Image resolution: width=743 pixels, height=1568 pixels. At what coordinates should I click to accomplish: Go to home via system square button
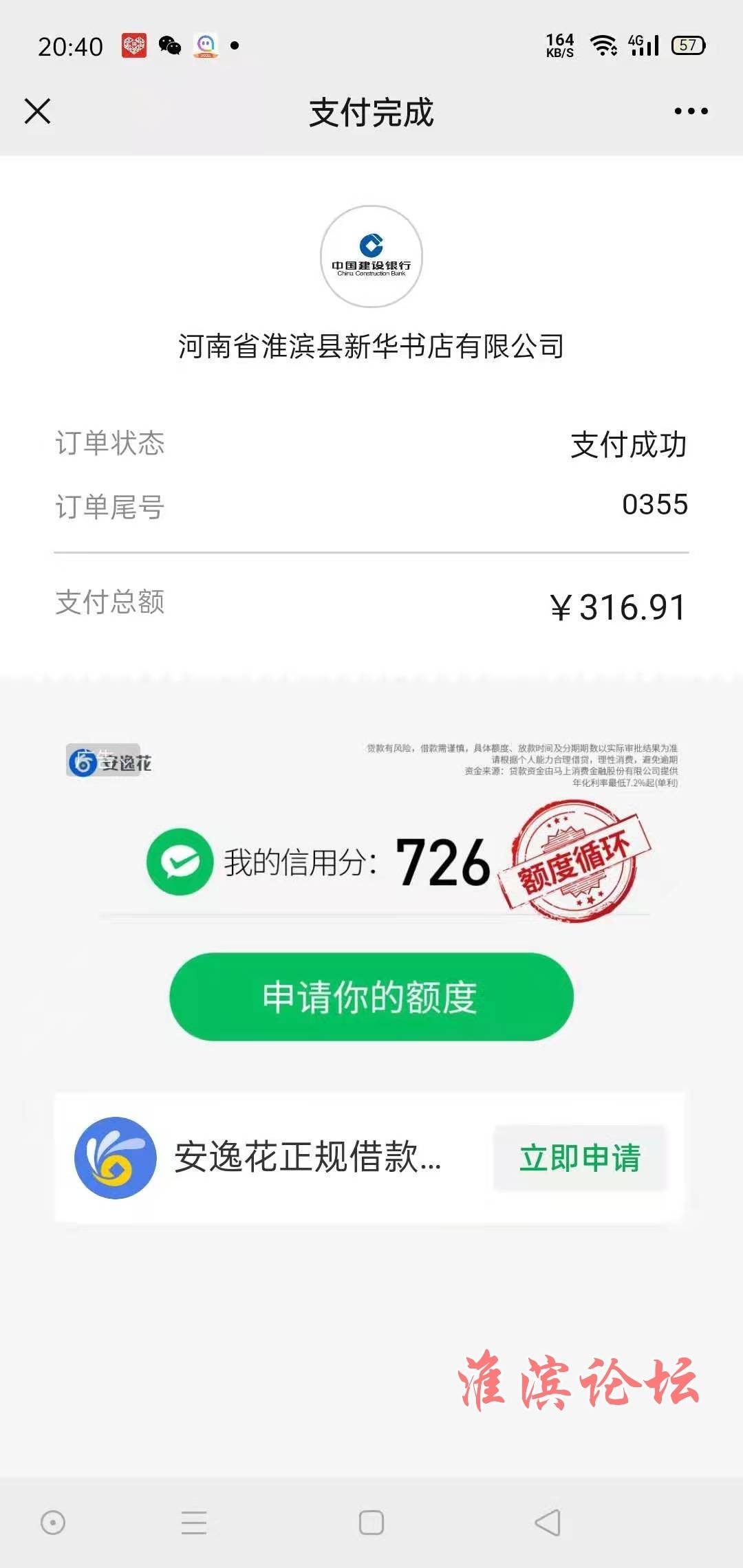point(371,1523)
